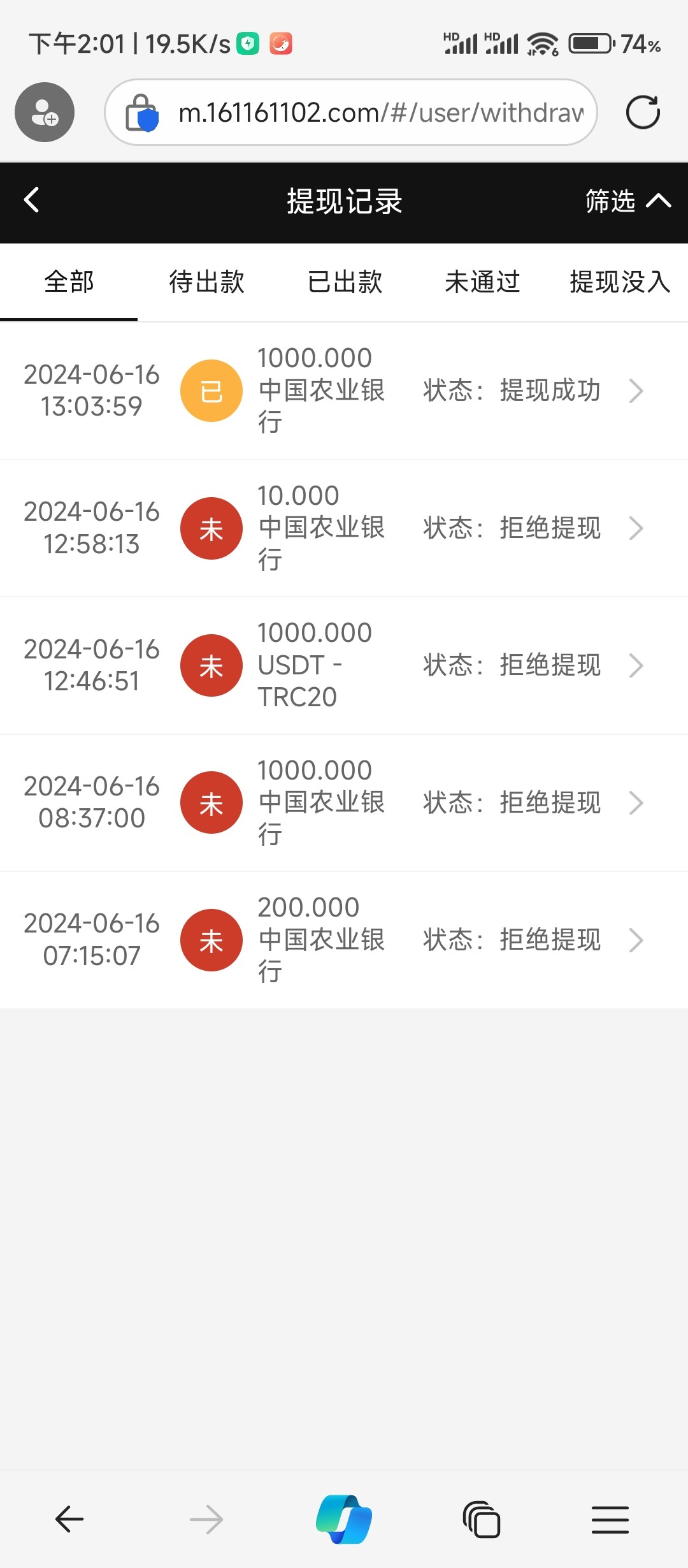688x1568 pixels.
Task: Open the 提现没入 tab
Action: coord(619,282)
